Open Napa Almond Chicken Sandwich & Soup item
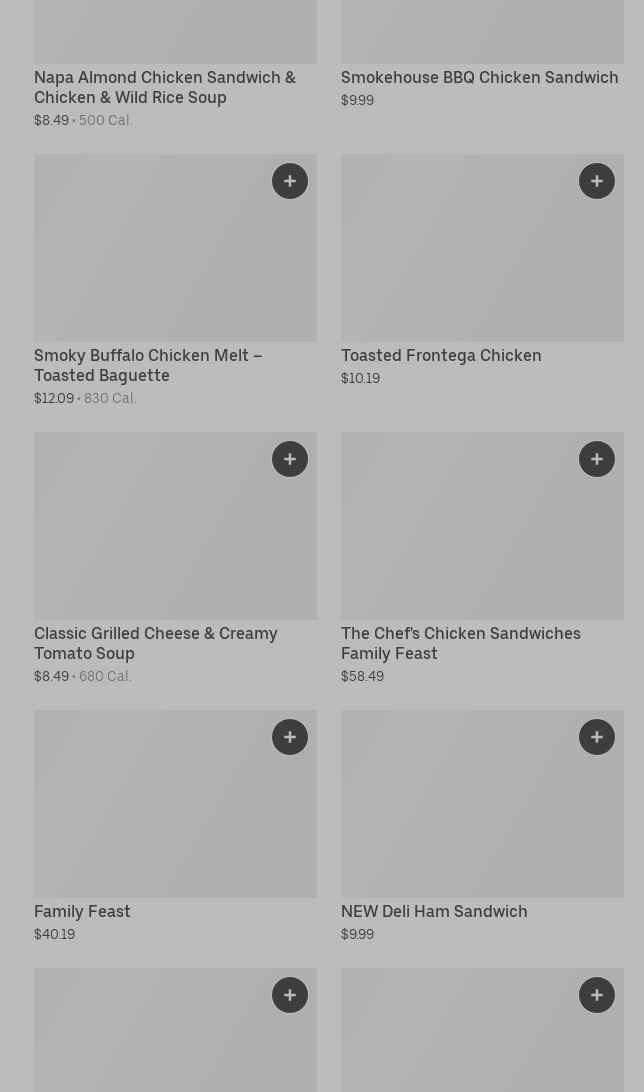 (165, 87)
